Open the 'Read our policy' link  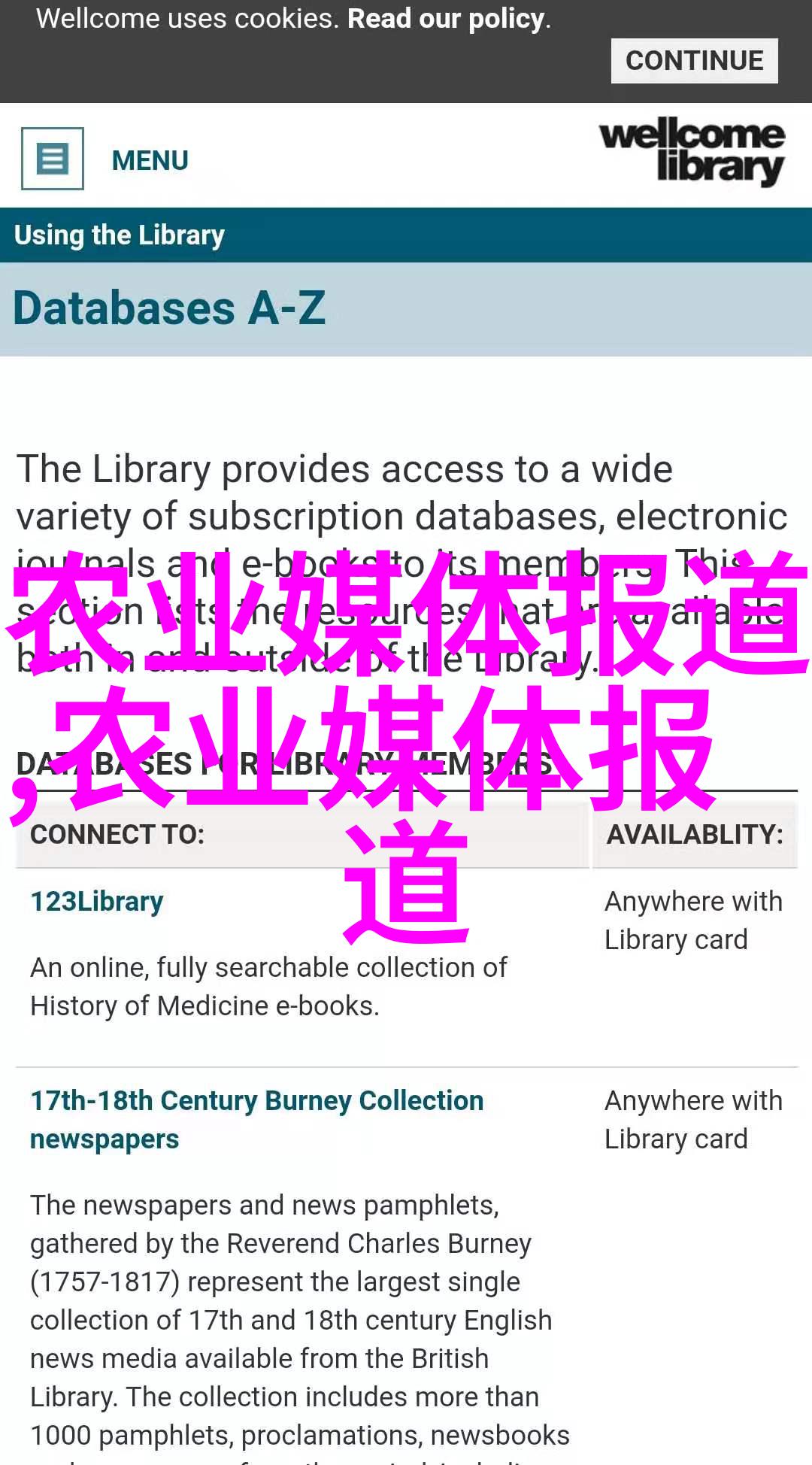click(x=447, y=19)
